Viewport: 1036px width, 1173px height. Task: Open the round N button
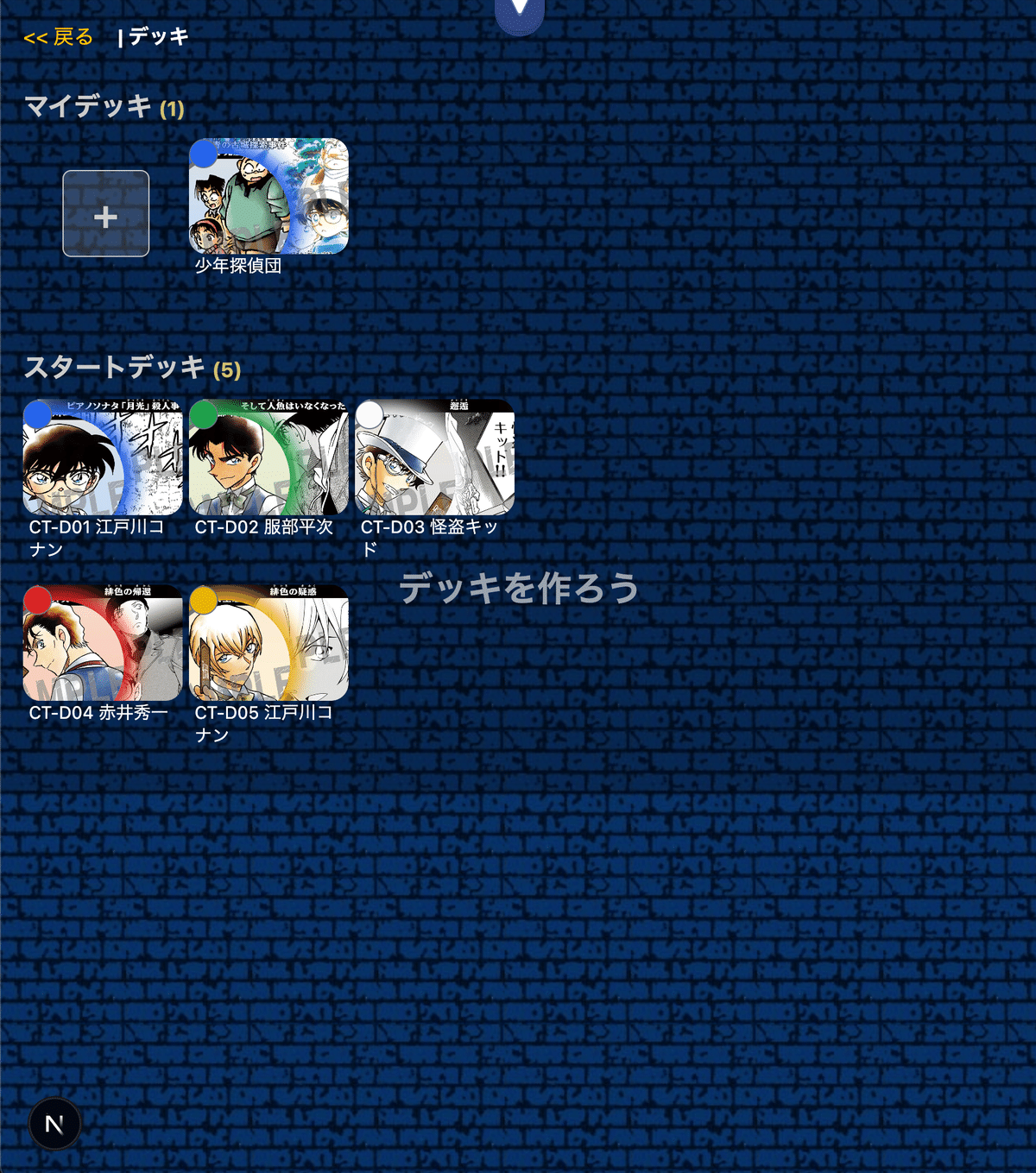pos(54,1124)
